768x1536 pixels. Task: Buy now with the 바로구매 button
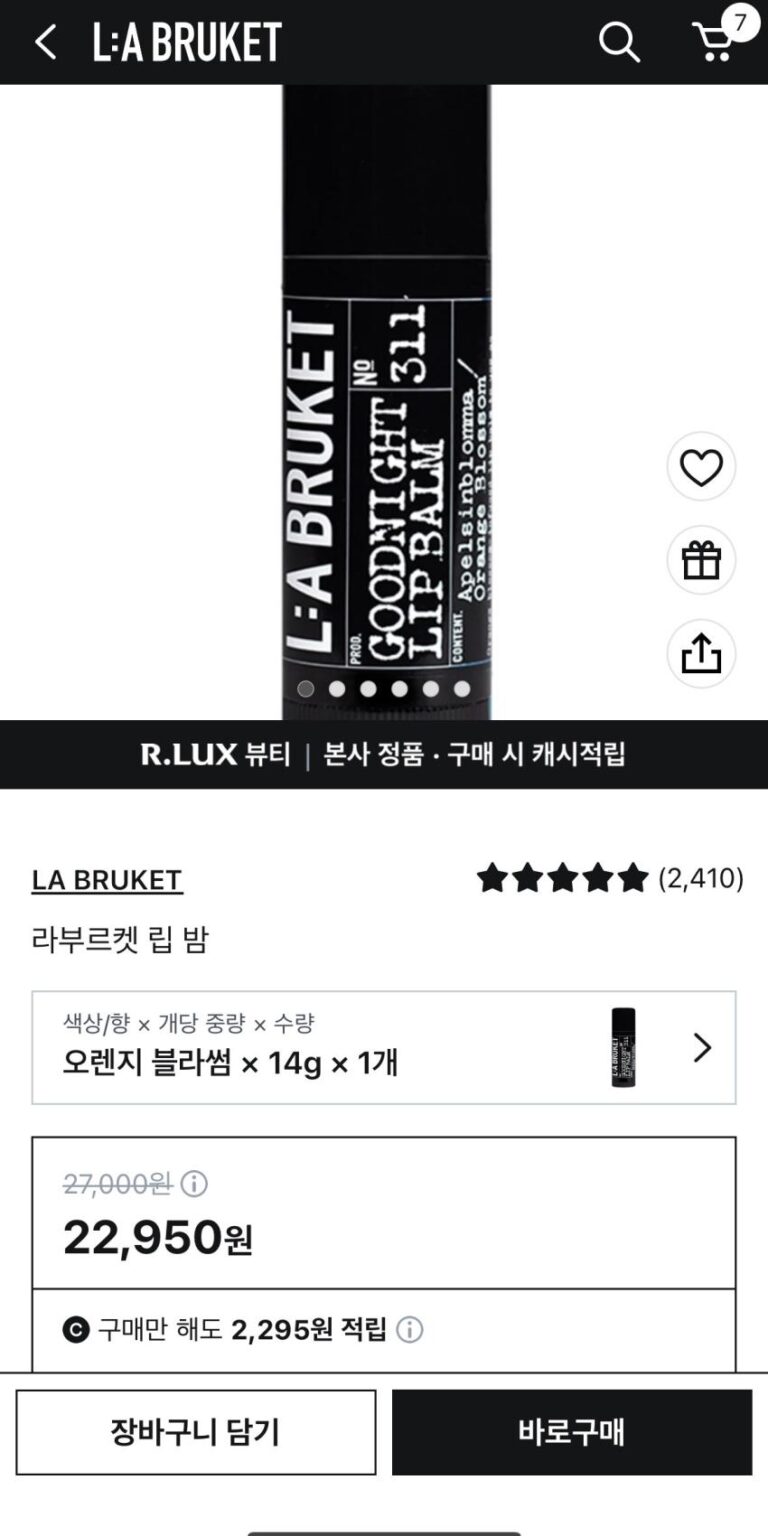pos(572,1432)
